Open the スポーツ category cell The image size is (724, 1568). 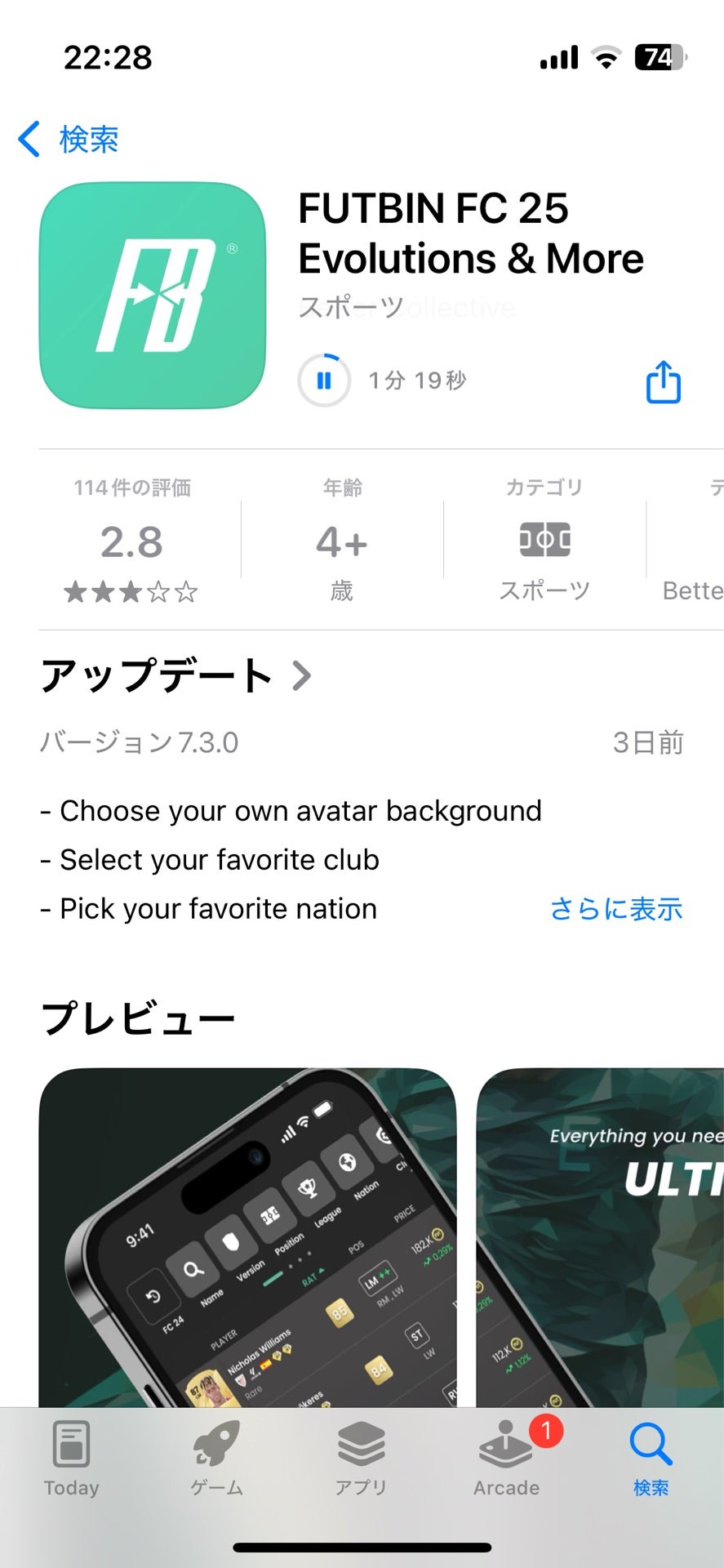(x=544, y=541)
